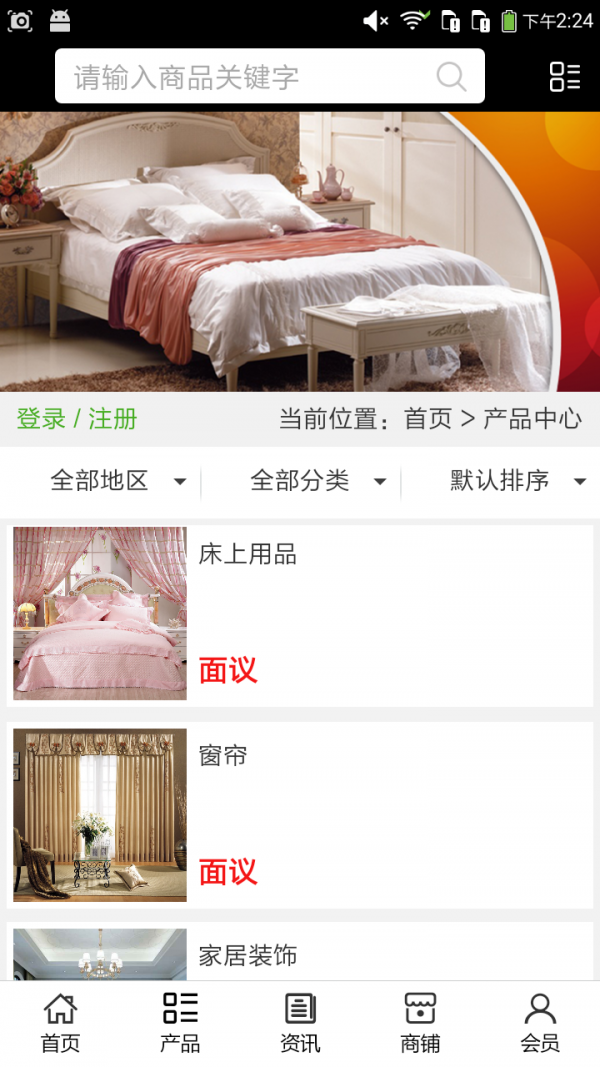Switch to the 首页 tab

click(x=60, y=1023)
